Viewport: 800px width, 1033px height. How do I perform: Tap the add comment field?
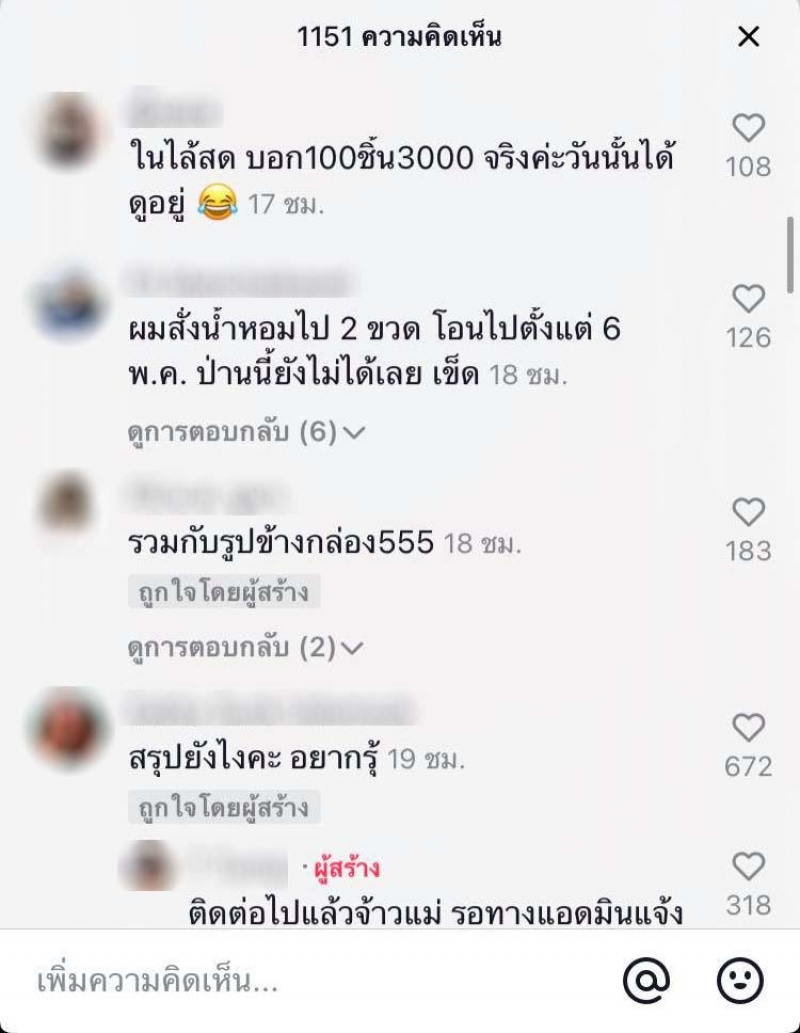point(300,980)
